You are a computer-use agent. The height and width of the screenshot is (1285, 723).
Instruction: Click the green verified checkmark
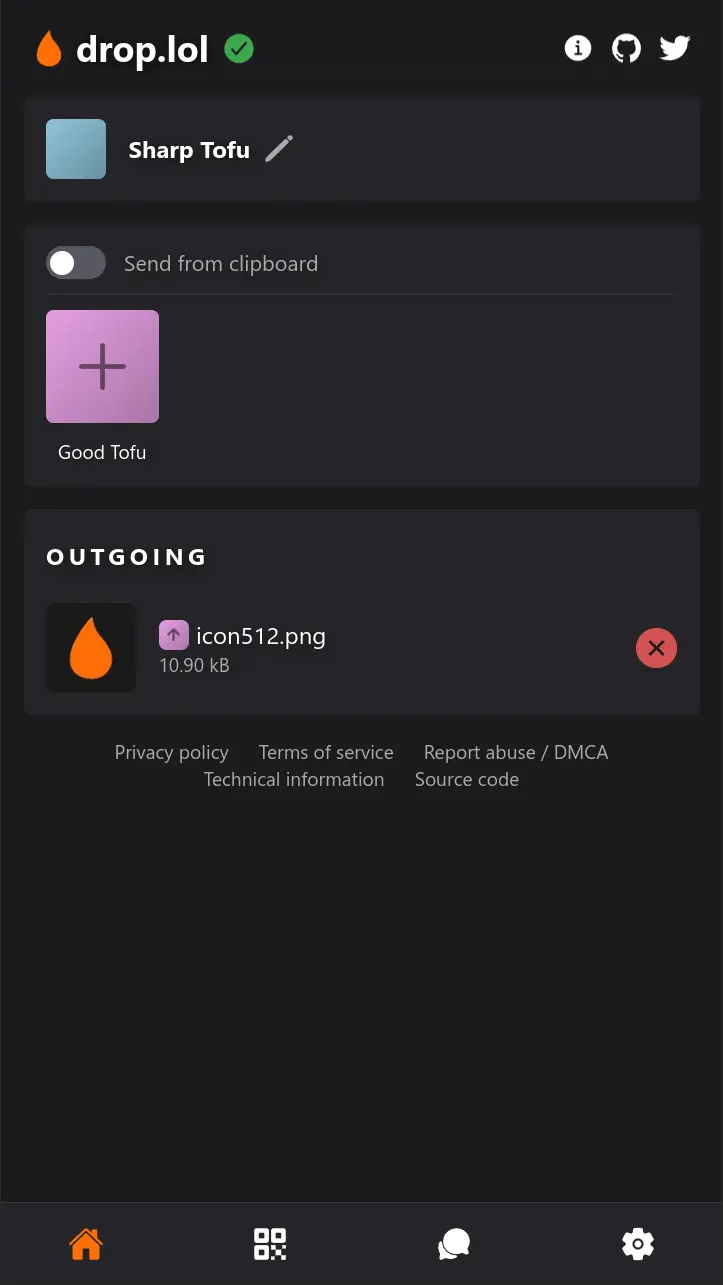[x=239, y=48]
